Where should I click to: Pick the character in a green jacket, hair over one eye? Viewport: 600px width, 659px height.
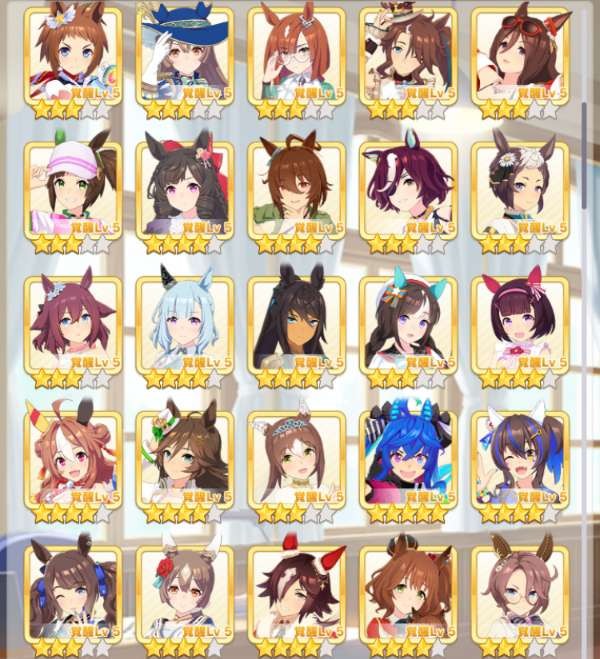point(296,190)
